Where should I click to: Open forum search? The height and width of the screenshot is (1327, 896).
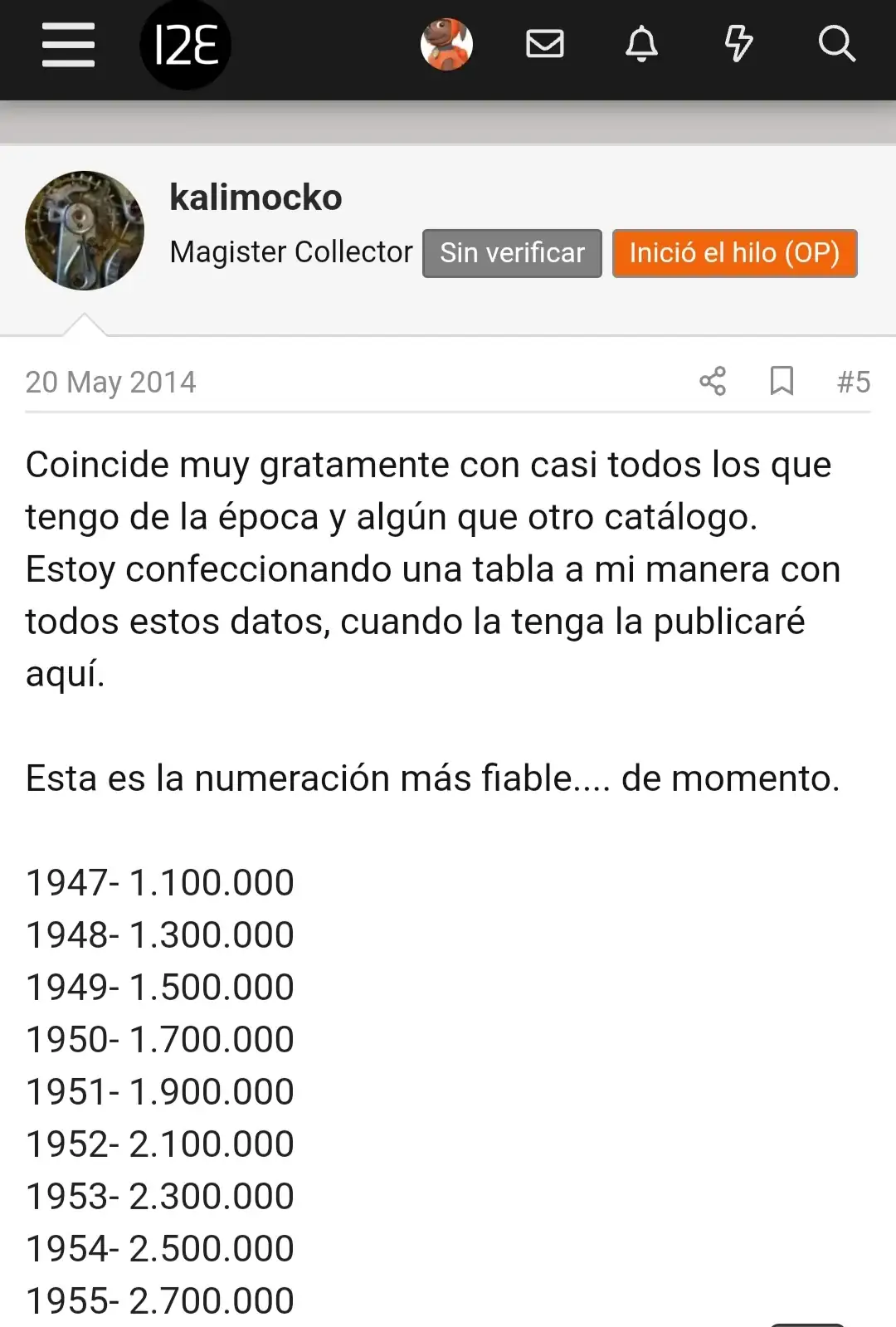coord(836,44)
